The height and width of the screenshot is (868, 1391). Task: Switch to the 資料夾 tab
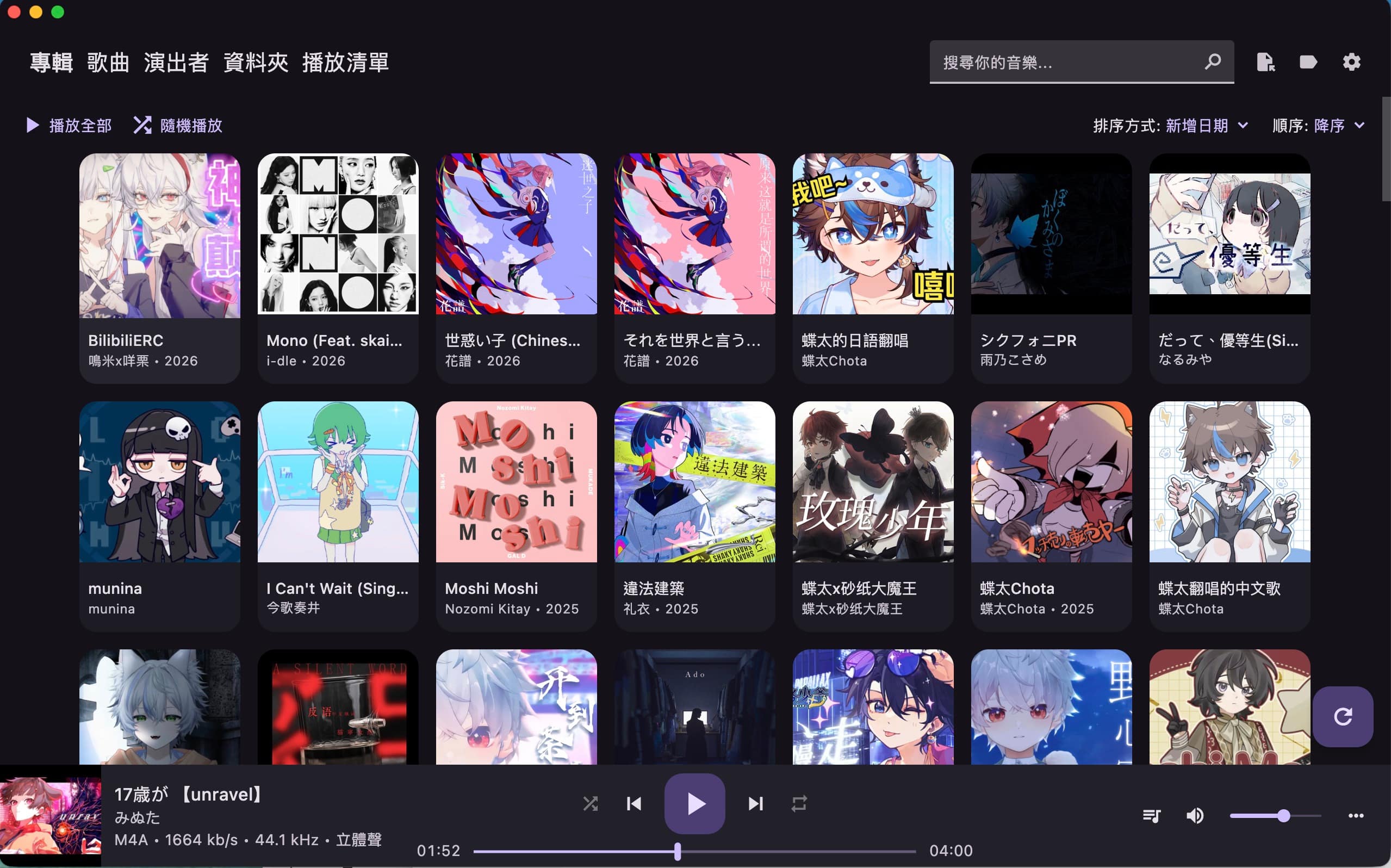click(x=256, y=62)
